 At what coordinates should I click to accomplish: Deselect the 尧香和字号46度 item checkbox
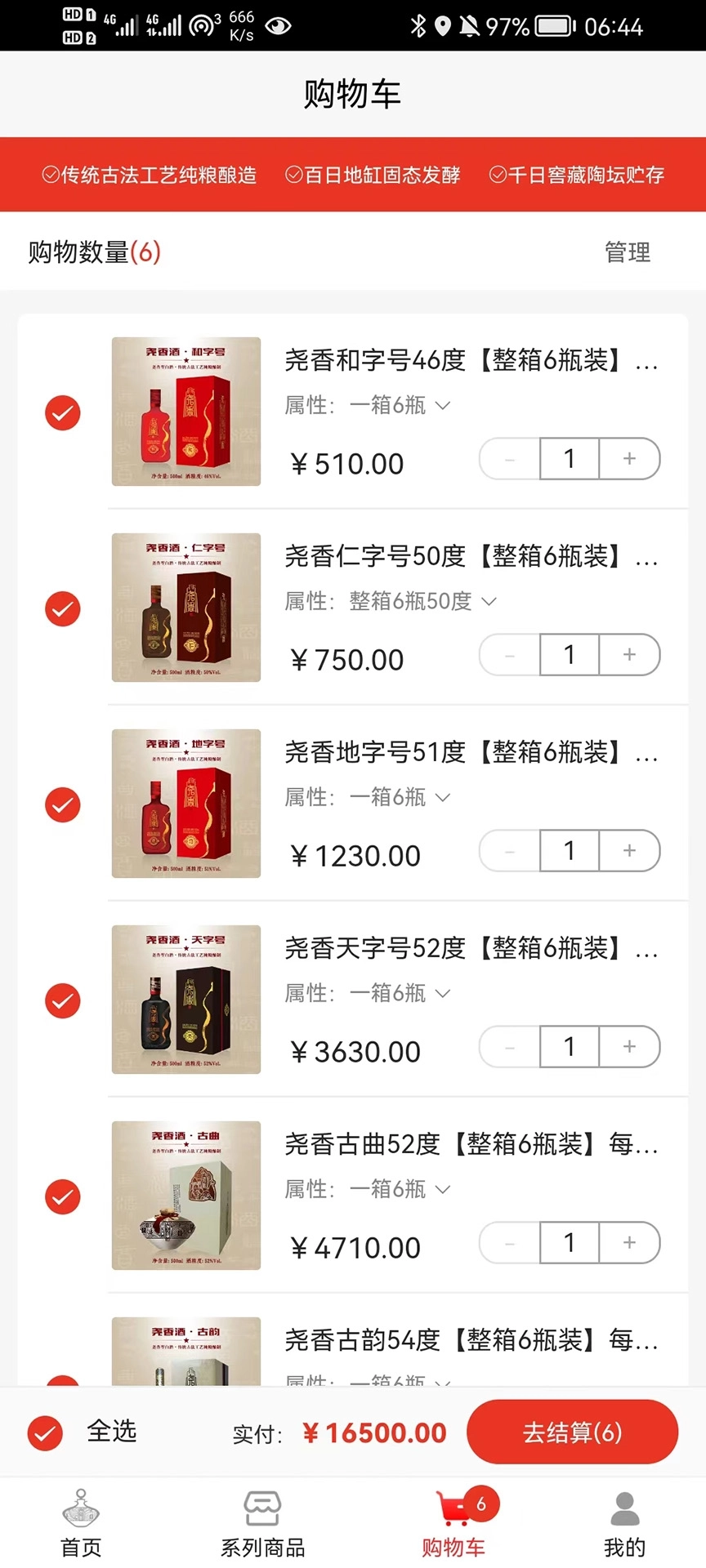point(63,413)
